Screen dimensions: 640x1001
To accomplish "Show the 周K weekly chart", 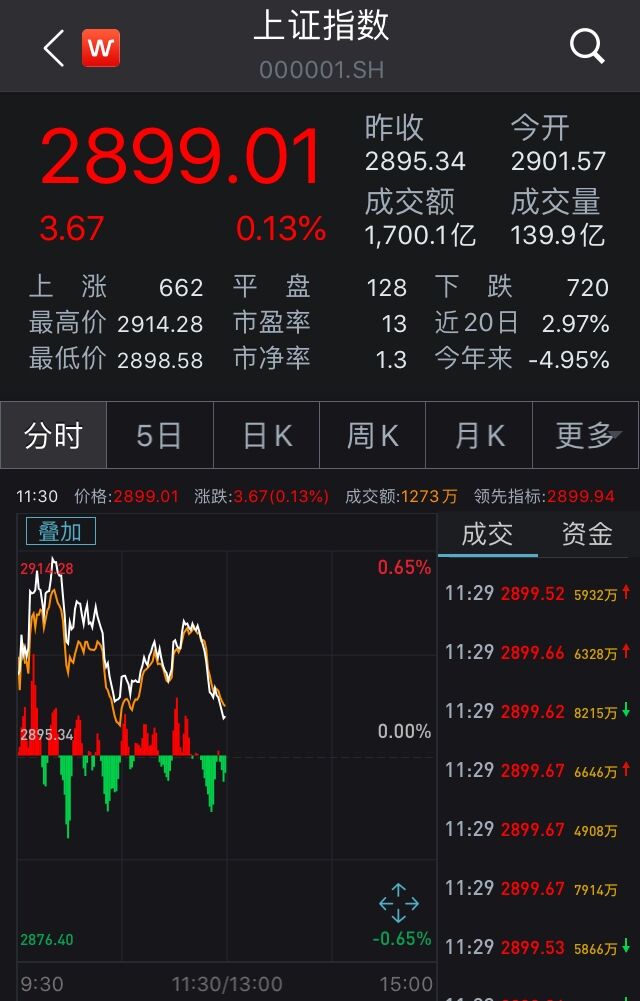I will coord(372,436).
